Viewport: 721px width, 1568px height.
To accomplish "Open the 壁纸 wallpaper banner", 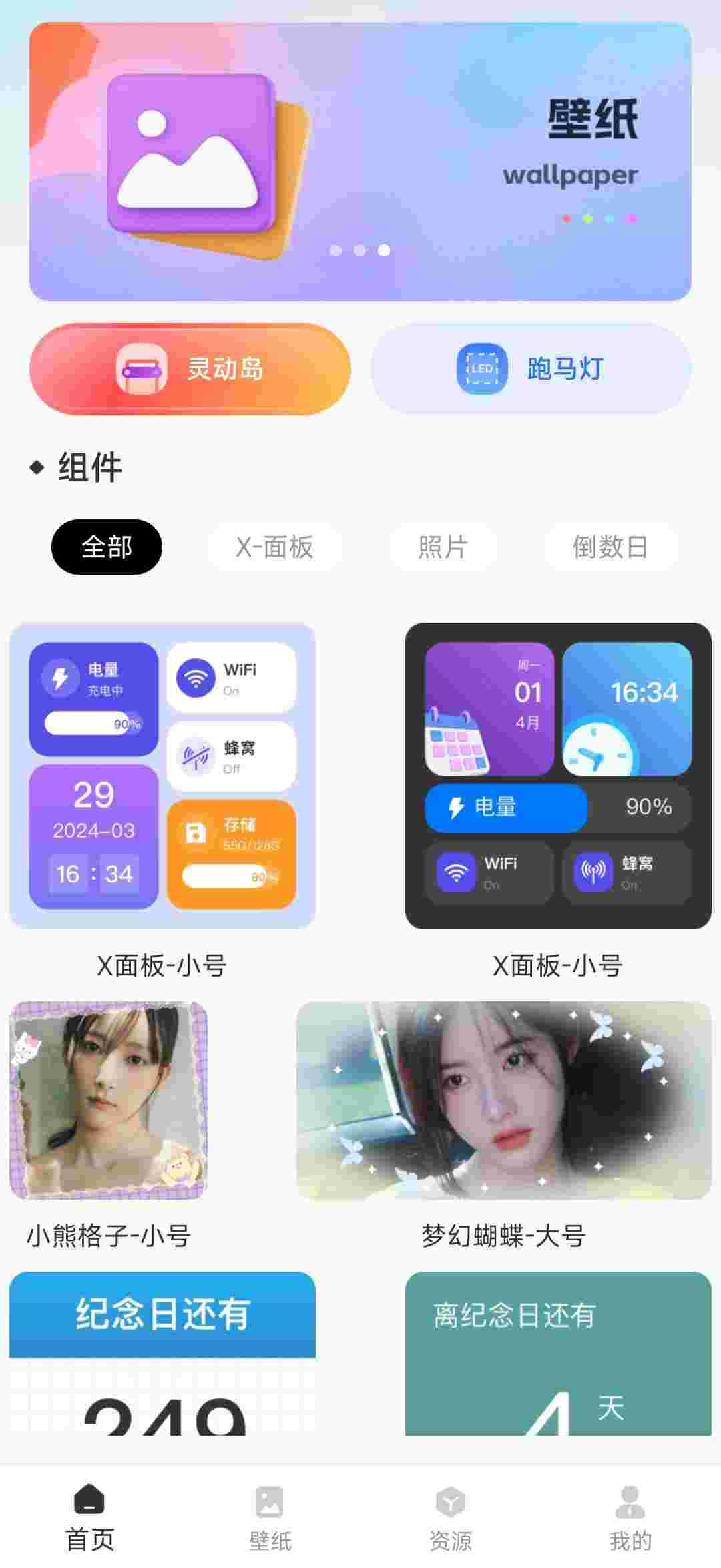I will click(360, 162).
